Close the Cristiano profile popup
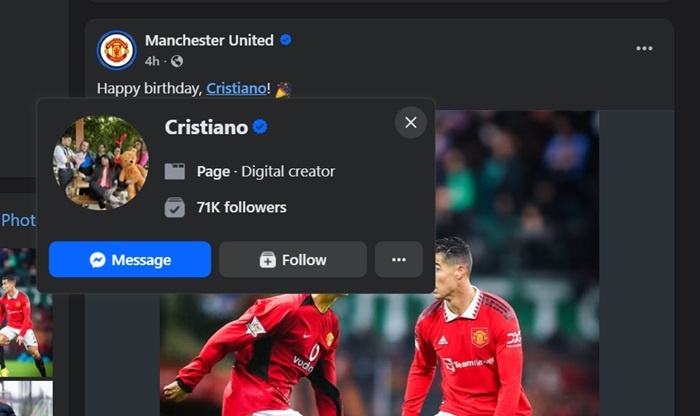Viewport: 700px width, 416px height. click(x=410, y=123)
